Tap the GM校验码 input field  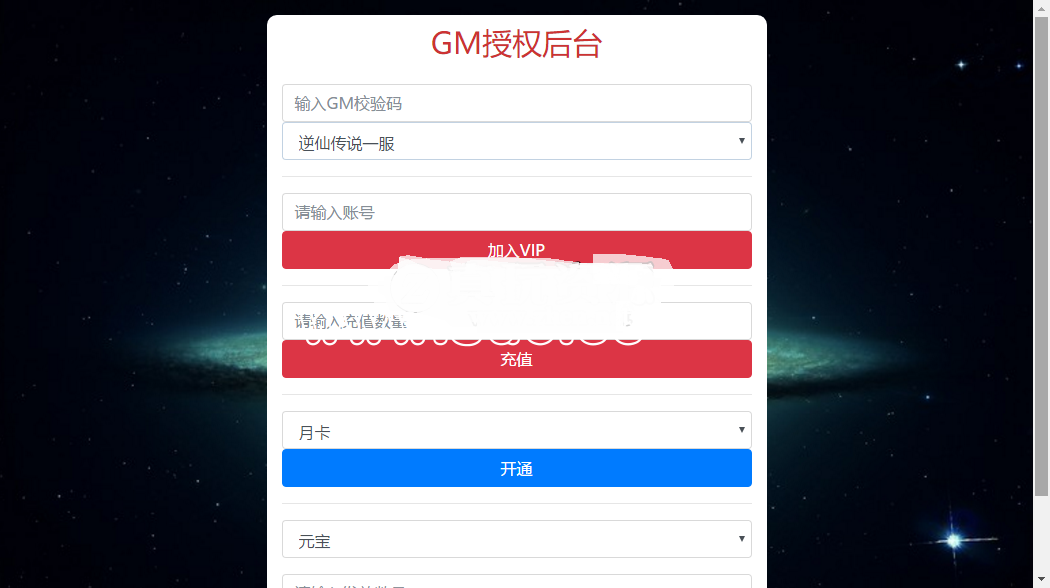(x=516, y=103)
